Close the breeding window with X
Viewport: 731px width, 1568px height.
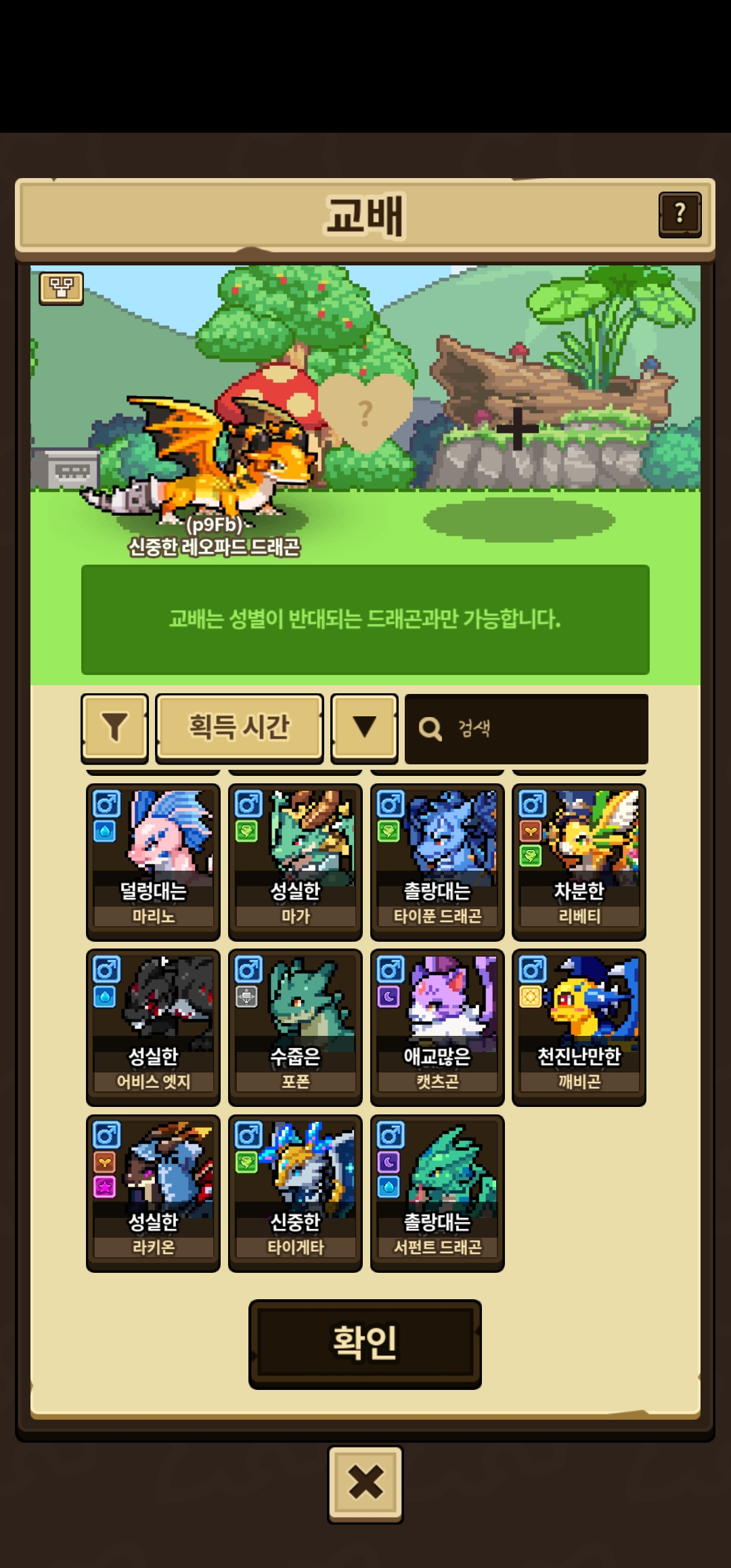(x=365, y=1483)
